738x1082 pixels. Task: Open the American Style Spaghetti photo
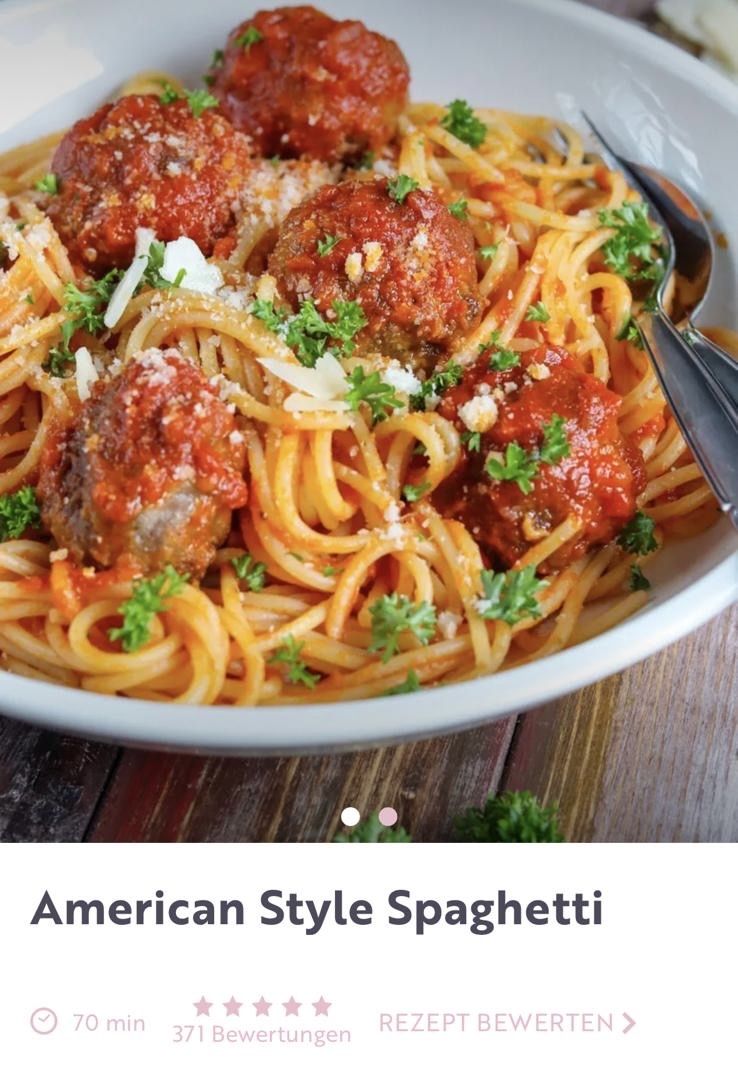tap(369, 400)
